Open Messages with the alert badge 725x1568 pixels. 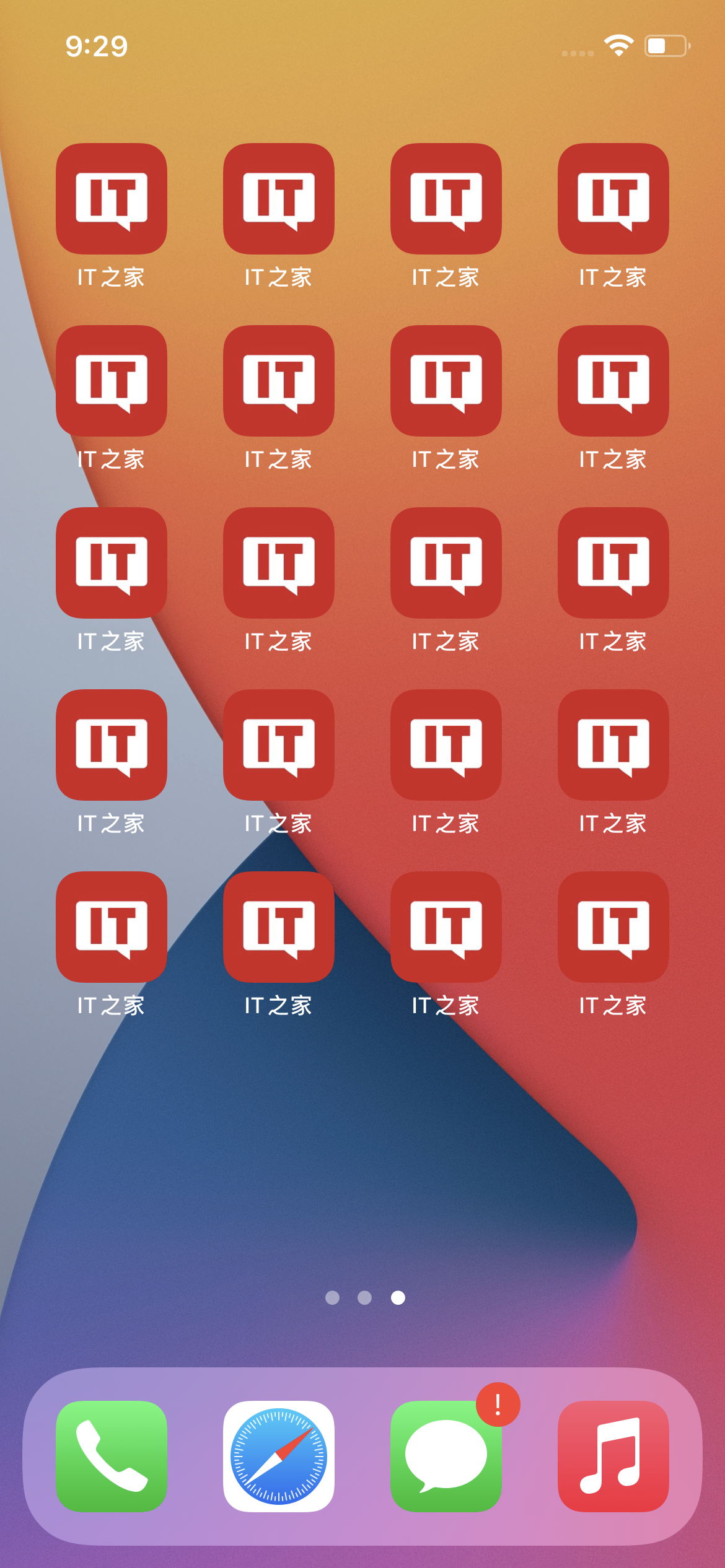446,1455
